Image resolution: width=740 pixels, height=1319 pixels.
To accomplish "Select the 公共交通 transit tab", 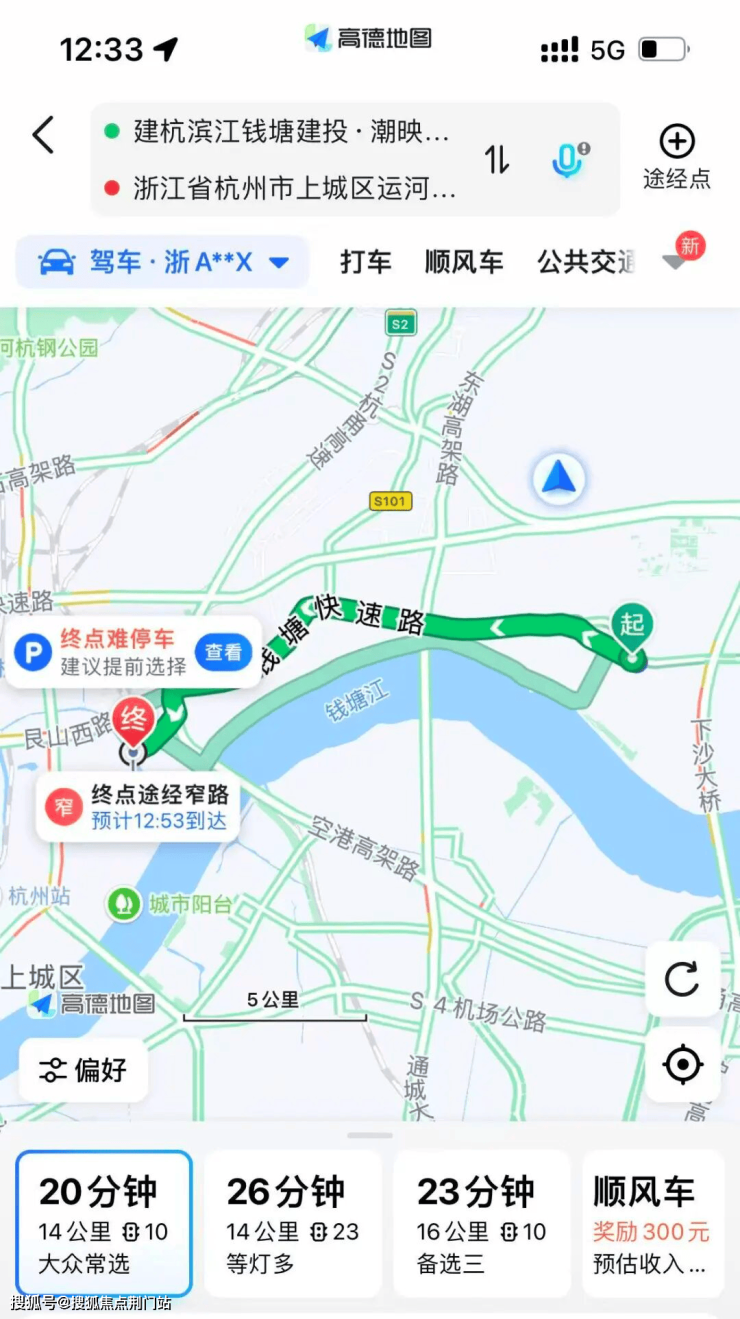I will [x=586, y=263].
